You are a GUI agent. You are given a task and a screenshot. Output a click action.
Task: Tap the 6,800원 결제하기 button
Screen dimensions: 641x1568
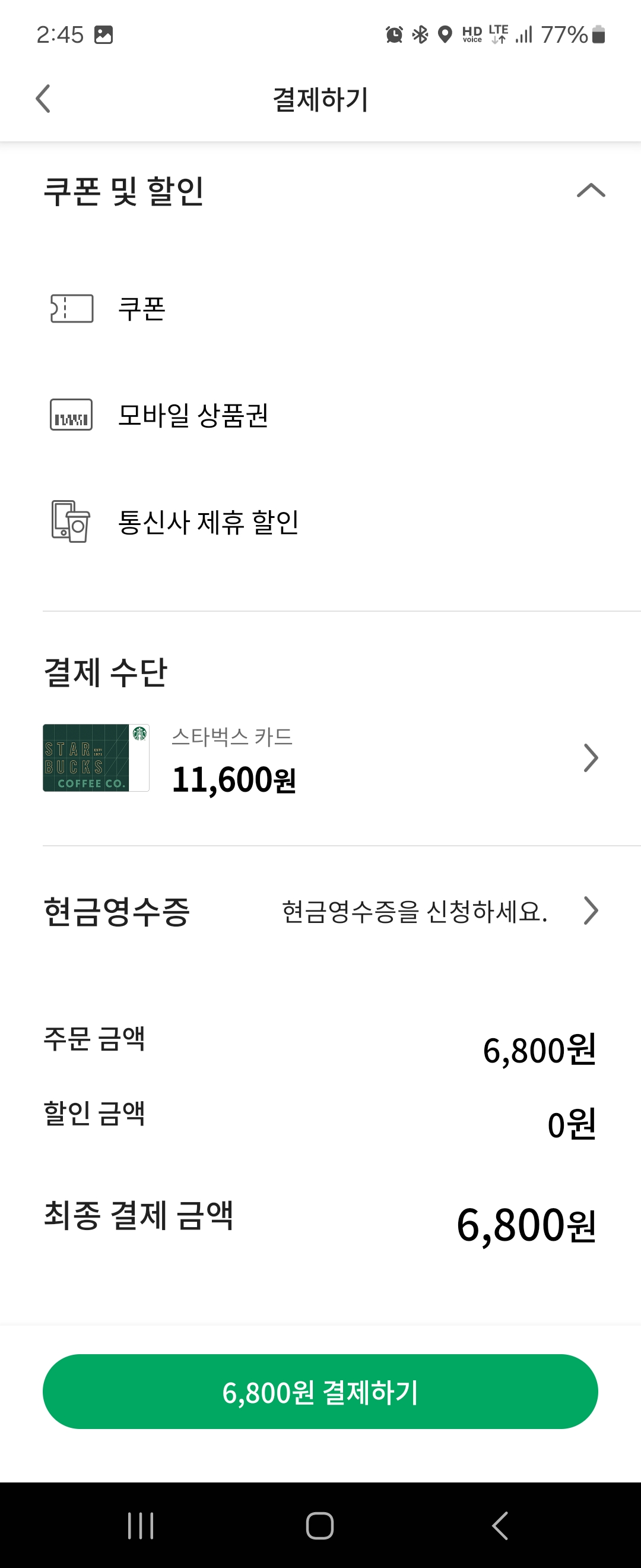(320, 1392)
